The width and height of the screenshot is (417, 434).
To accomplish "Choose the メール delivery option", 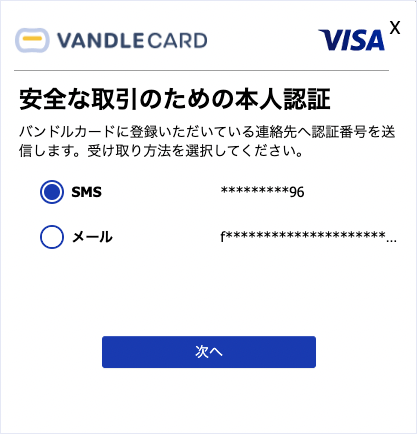I will click(52, 237).
